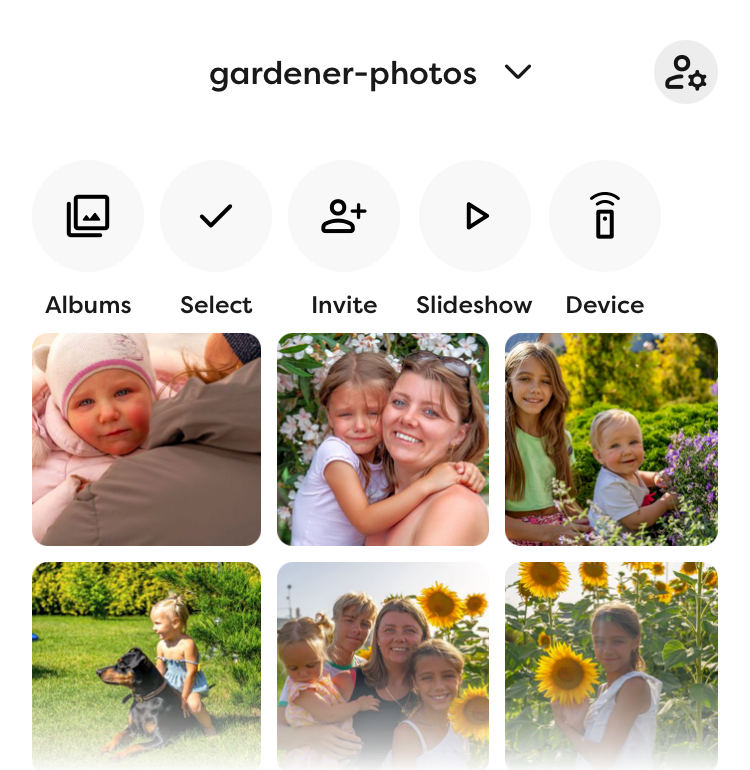Open photo of woman with sunglasses hugging girl
Screen dimensions: 750x770
pos(383,439)
